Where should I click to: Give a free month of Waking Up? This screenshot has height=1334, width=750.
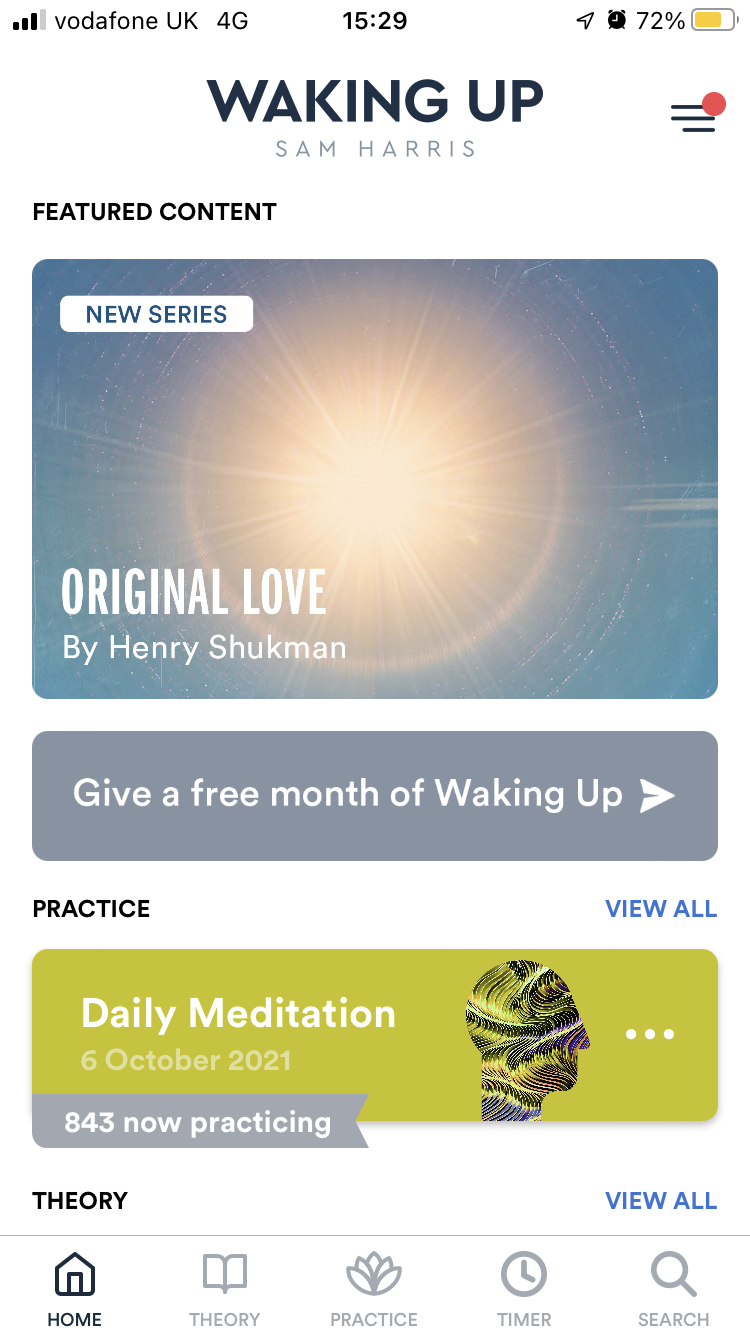[375, 795]
